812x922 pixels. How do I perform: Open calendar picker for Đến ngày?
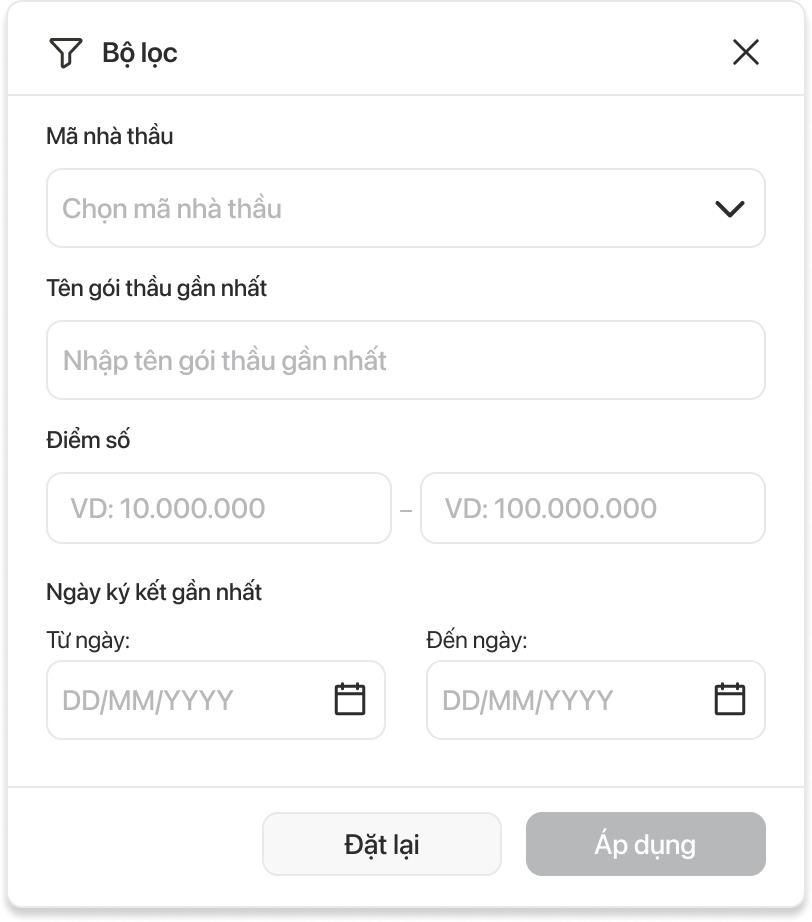click(x=729, y=699)
